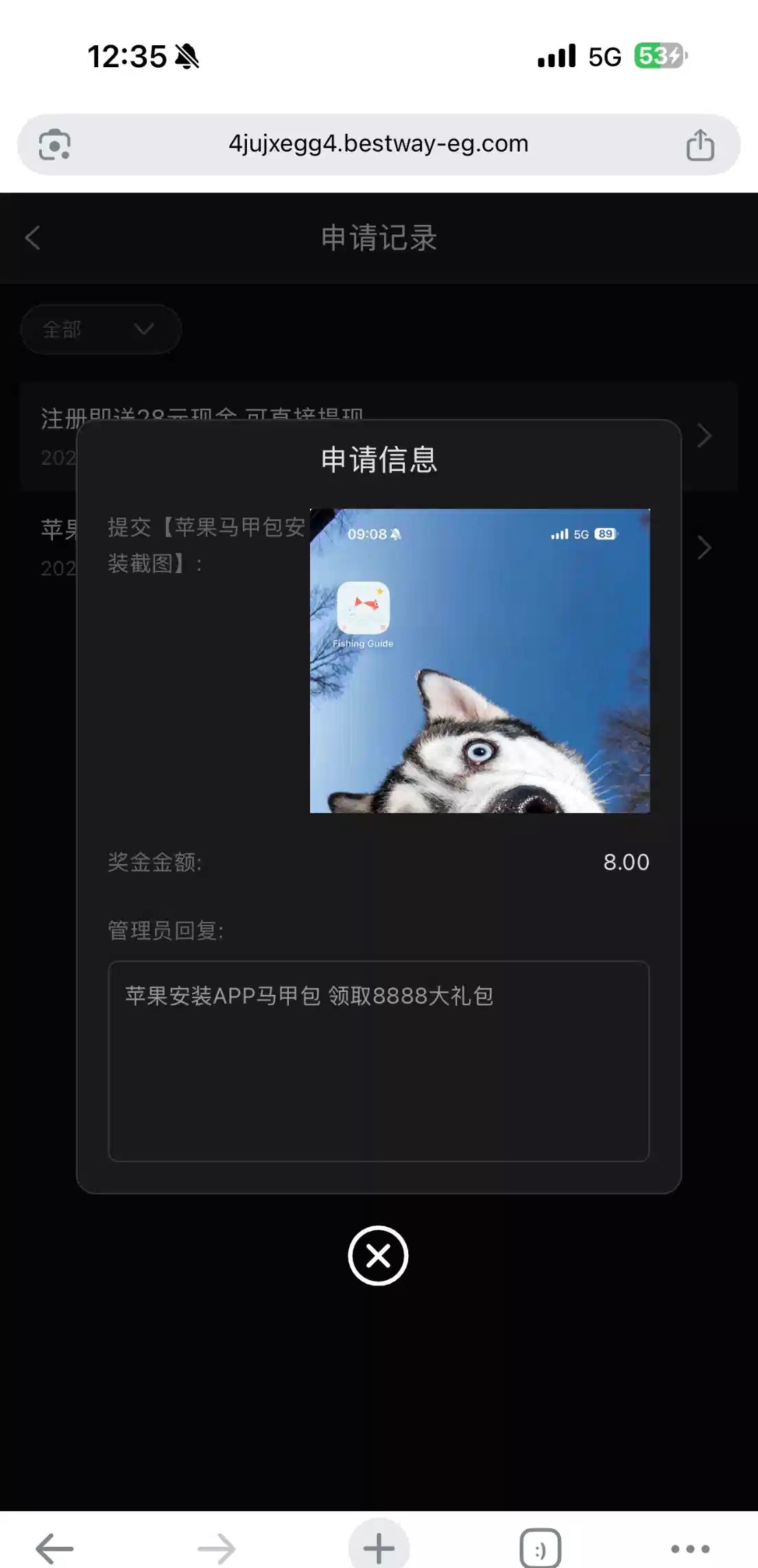Open the submitted screenshot image
Screen dimensions: 758x1568
[479, 660]
